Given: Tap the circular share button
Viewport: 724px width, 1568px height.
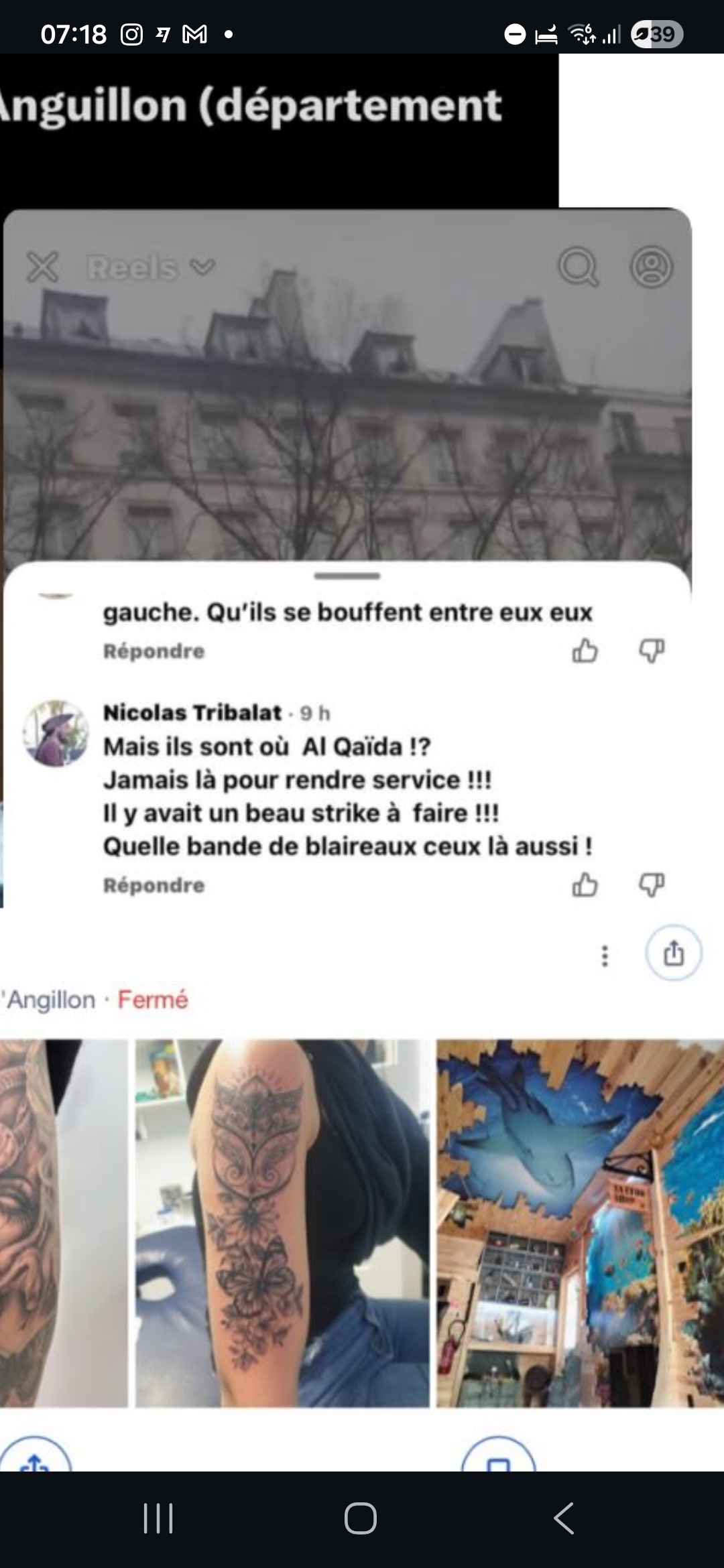Looking at the screenshot, I should tap(674, 953).
